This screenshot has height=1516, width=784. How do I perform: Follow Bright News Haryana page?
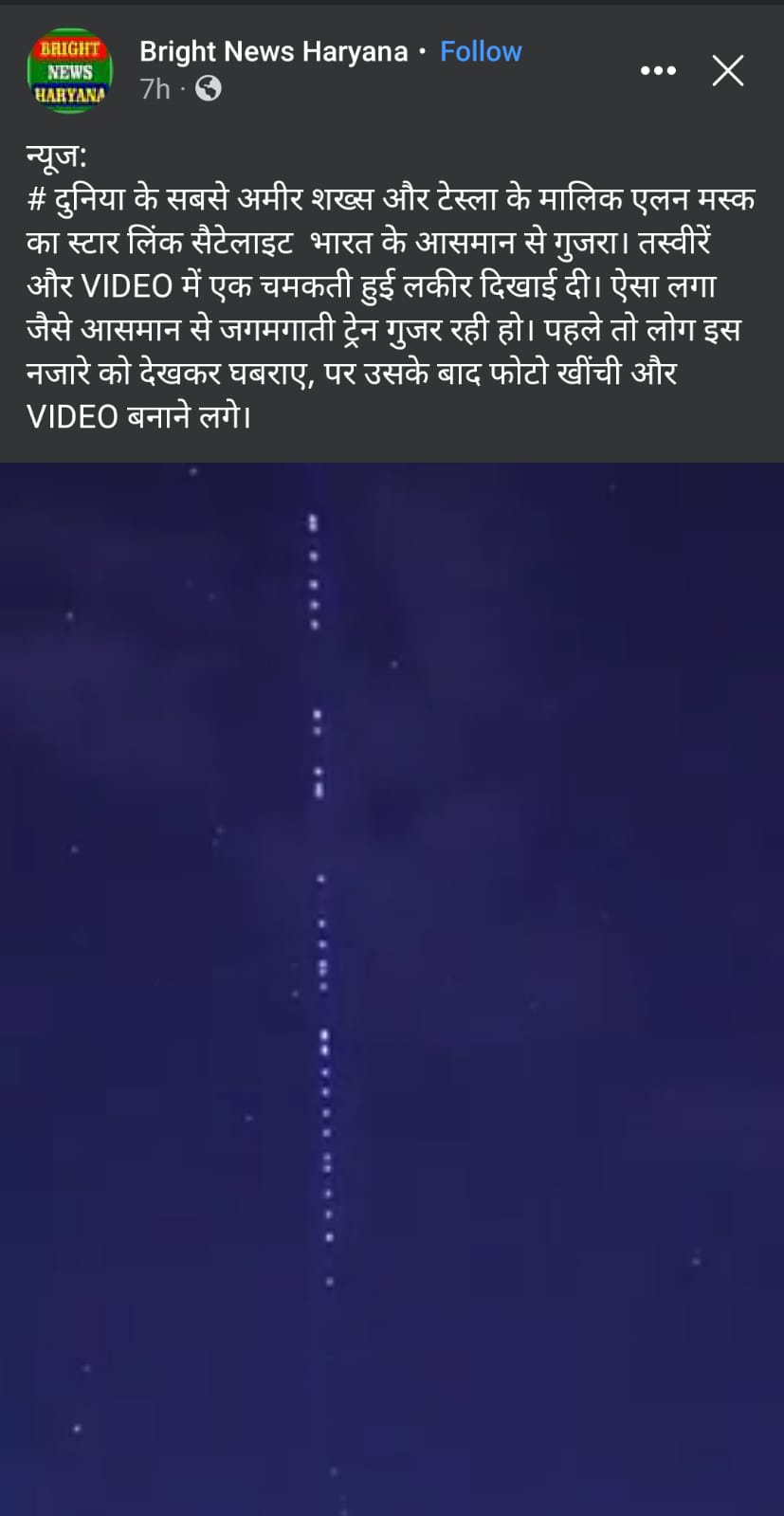click(481, 51)
